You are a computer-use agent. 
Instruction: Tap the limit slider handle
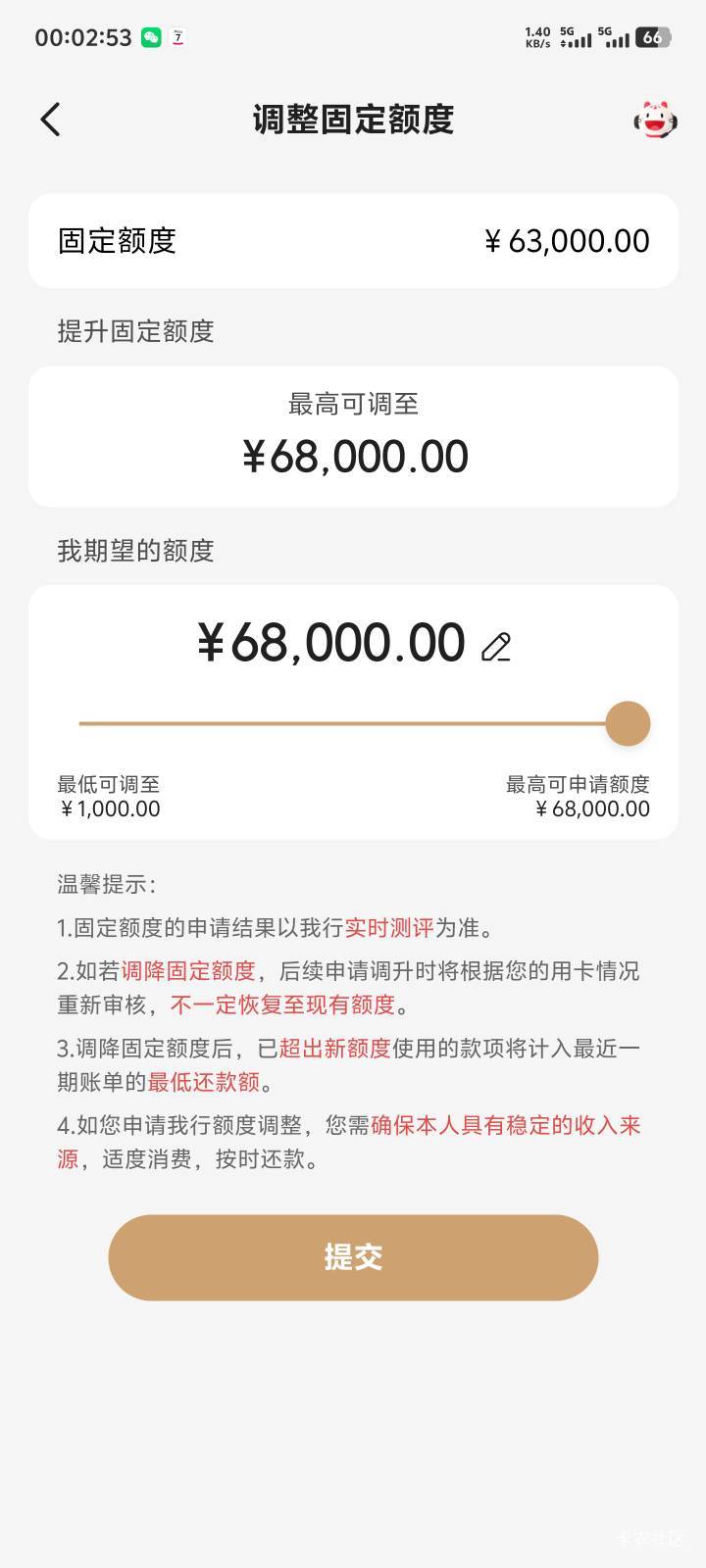(628, 724)
